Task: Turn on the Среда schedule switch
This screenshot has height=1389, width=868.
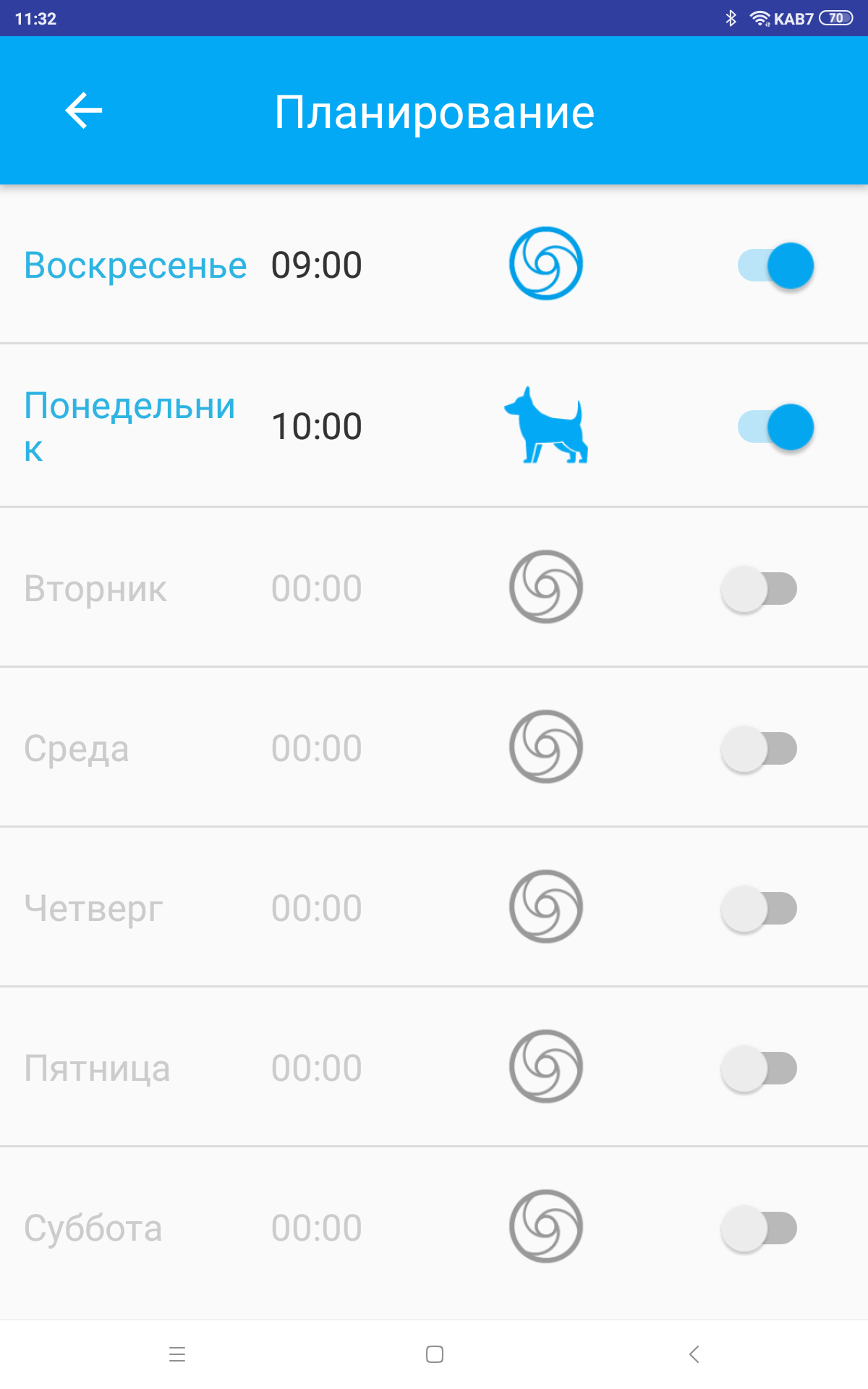Action: click(759, 749)
